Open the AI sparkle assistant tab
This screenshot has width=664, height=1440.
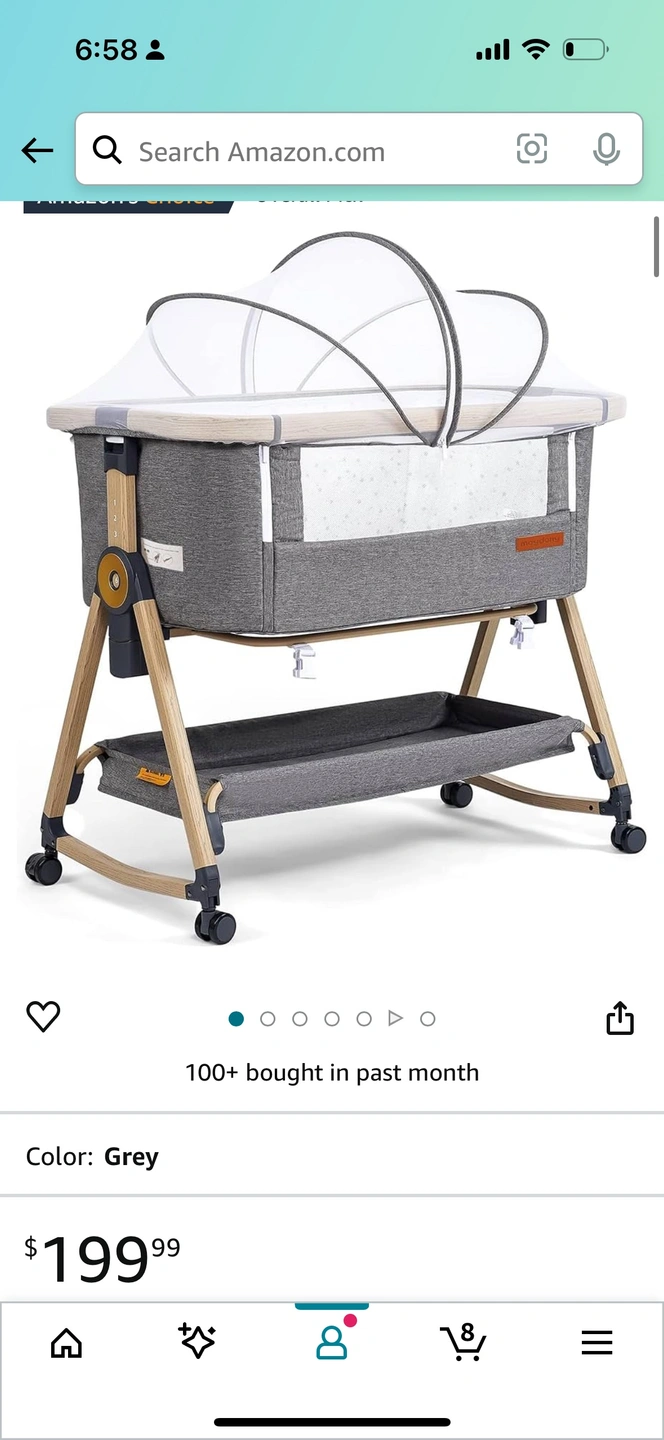tap(197, 1342)
